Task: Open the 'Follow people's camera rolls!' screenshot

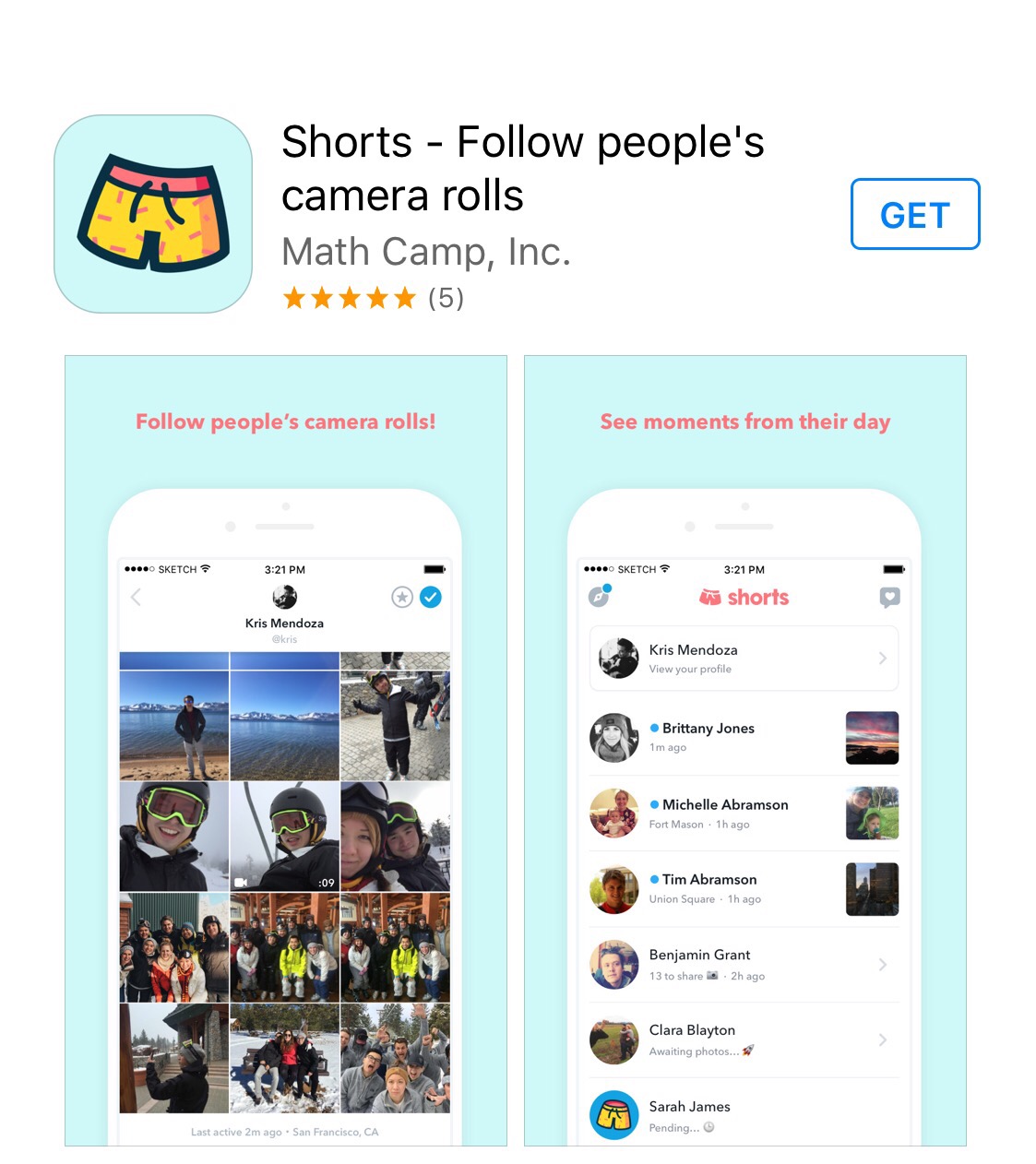Action: tap(286, 749)
